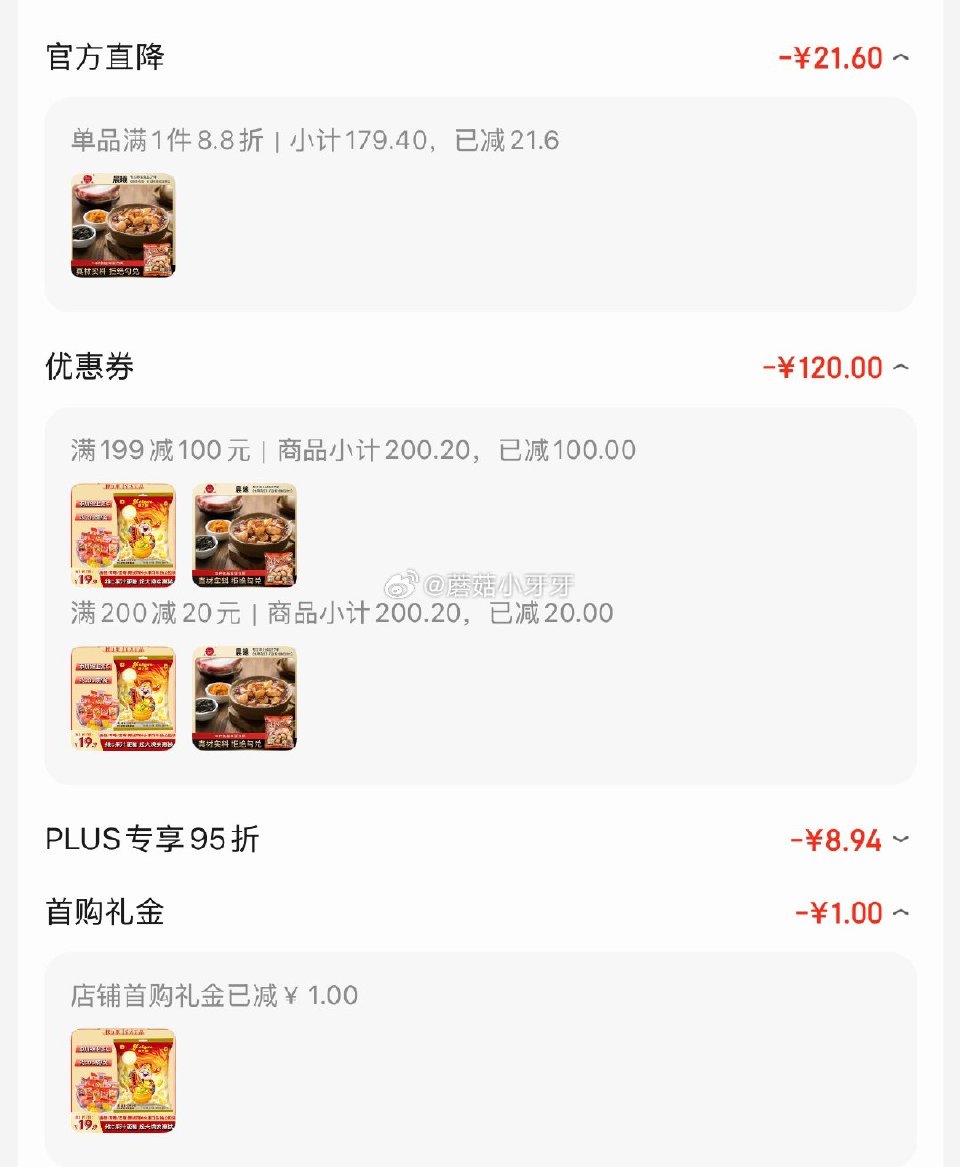
Task: Open the claypot product image under 满199减100
Action: coord(244,535)
